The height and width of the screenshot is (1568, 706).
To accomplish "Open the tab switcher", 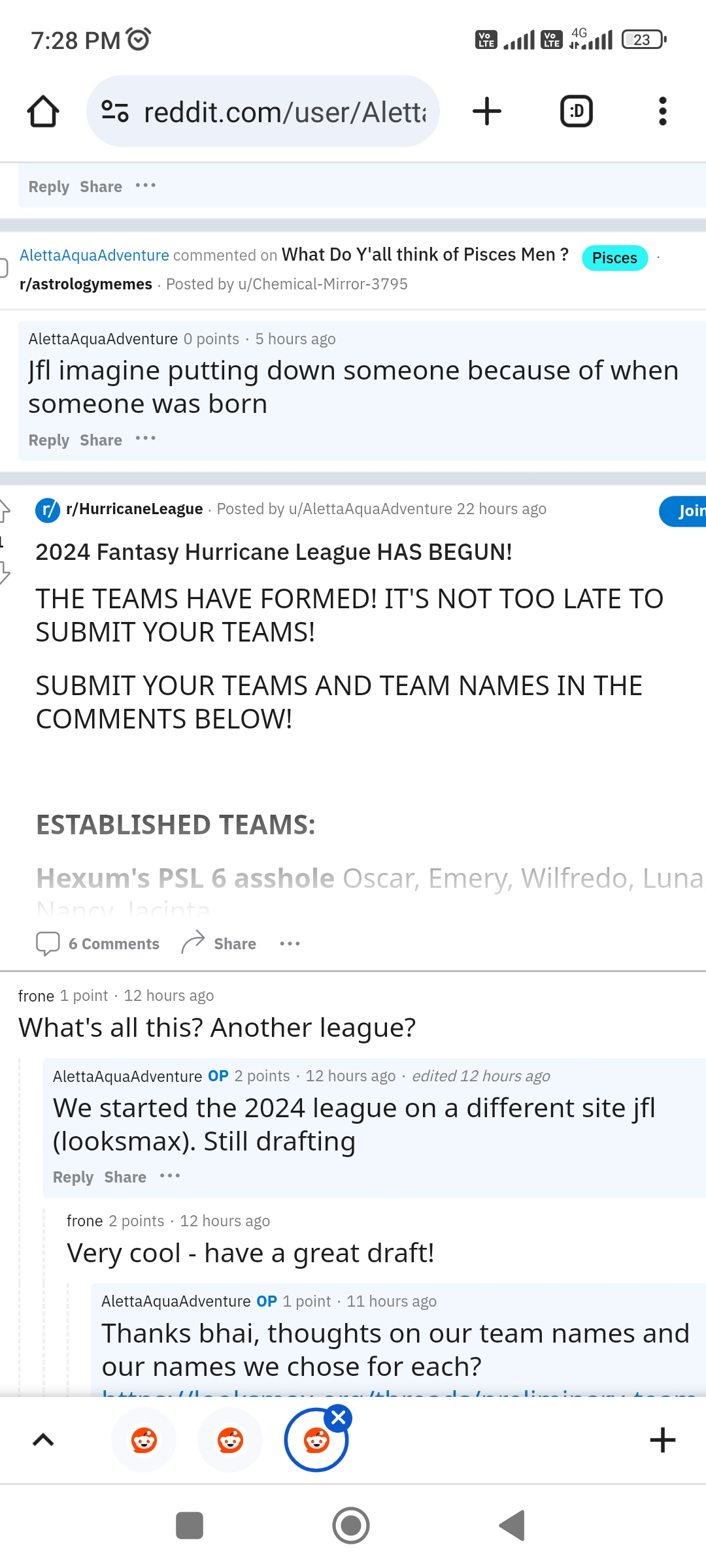I will [576, 112].
